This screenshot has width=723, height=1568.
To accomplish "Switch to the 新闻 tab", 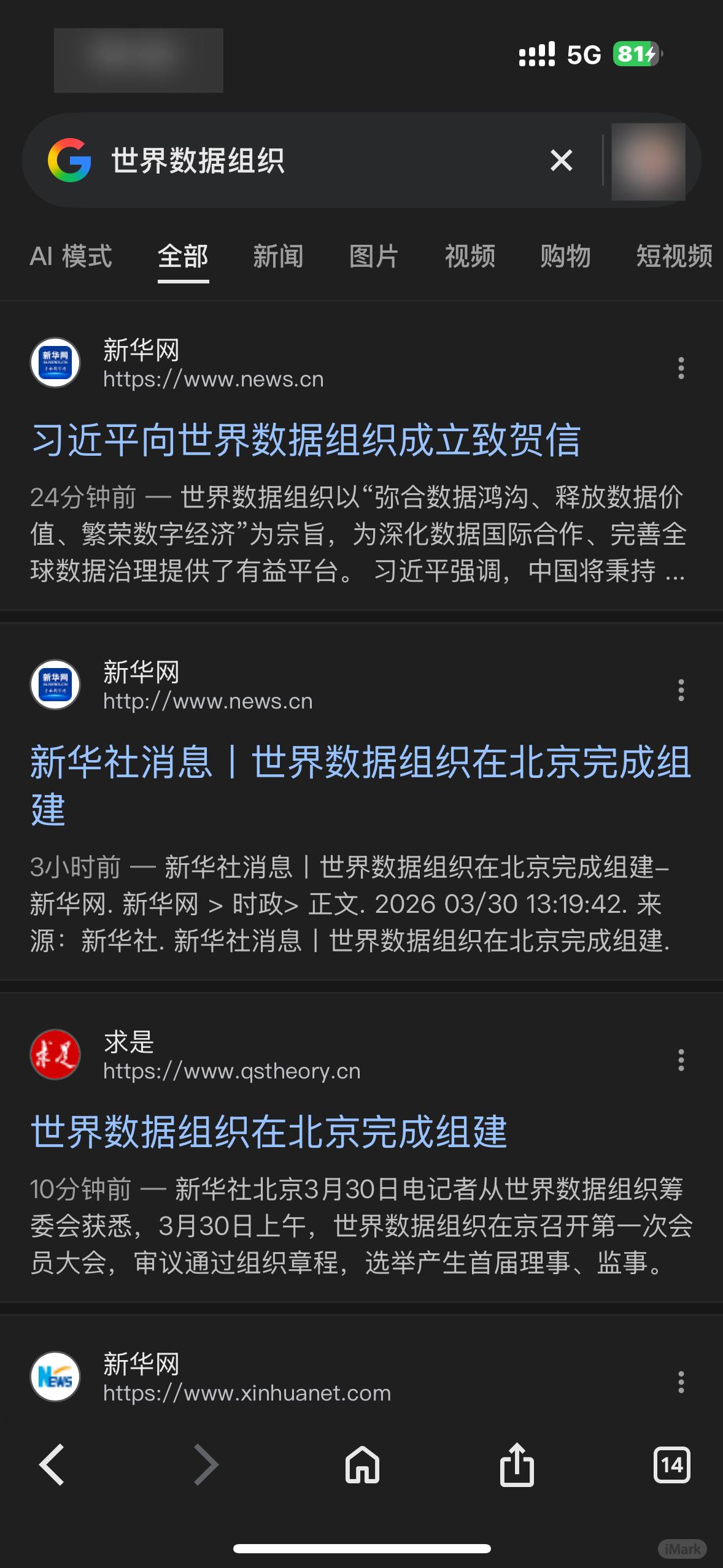I will 278,256.
